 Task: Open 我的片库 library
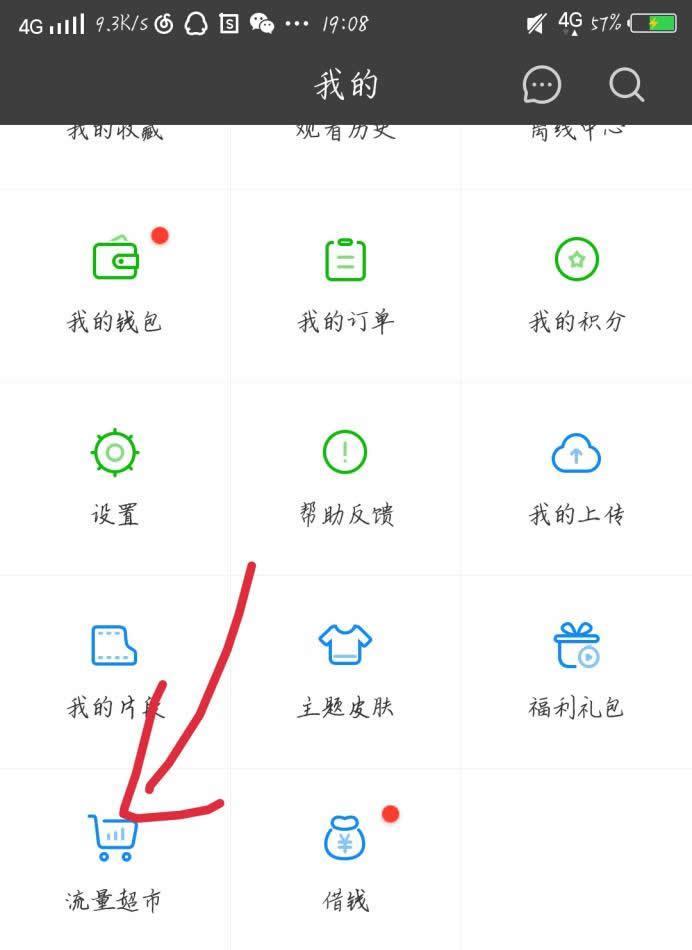[x=115, y=669]
